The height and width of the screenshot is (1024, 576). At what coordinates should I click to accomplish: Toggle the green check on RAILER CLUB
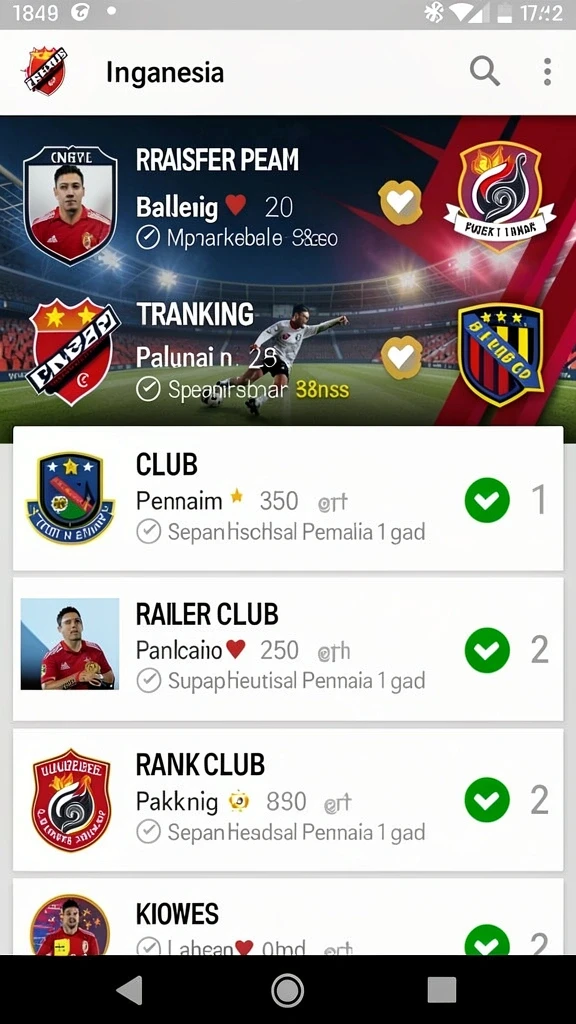pyautogui.click(x=487, y=650)
